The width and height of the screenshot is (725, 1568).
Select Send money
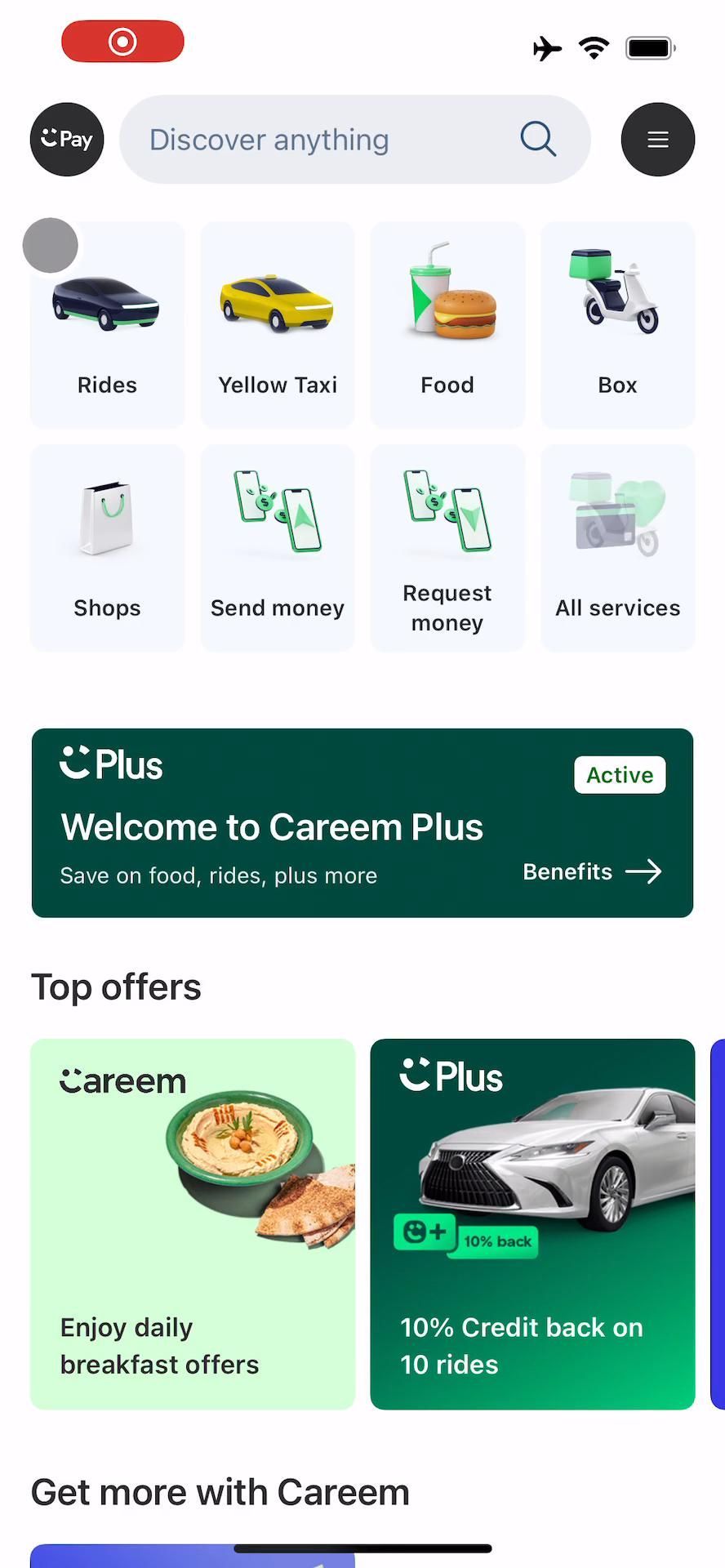(x=278, y=548)
